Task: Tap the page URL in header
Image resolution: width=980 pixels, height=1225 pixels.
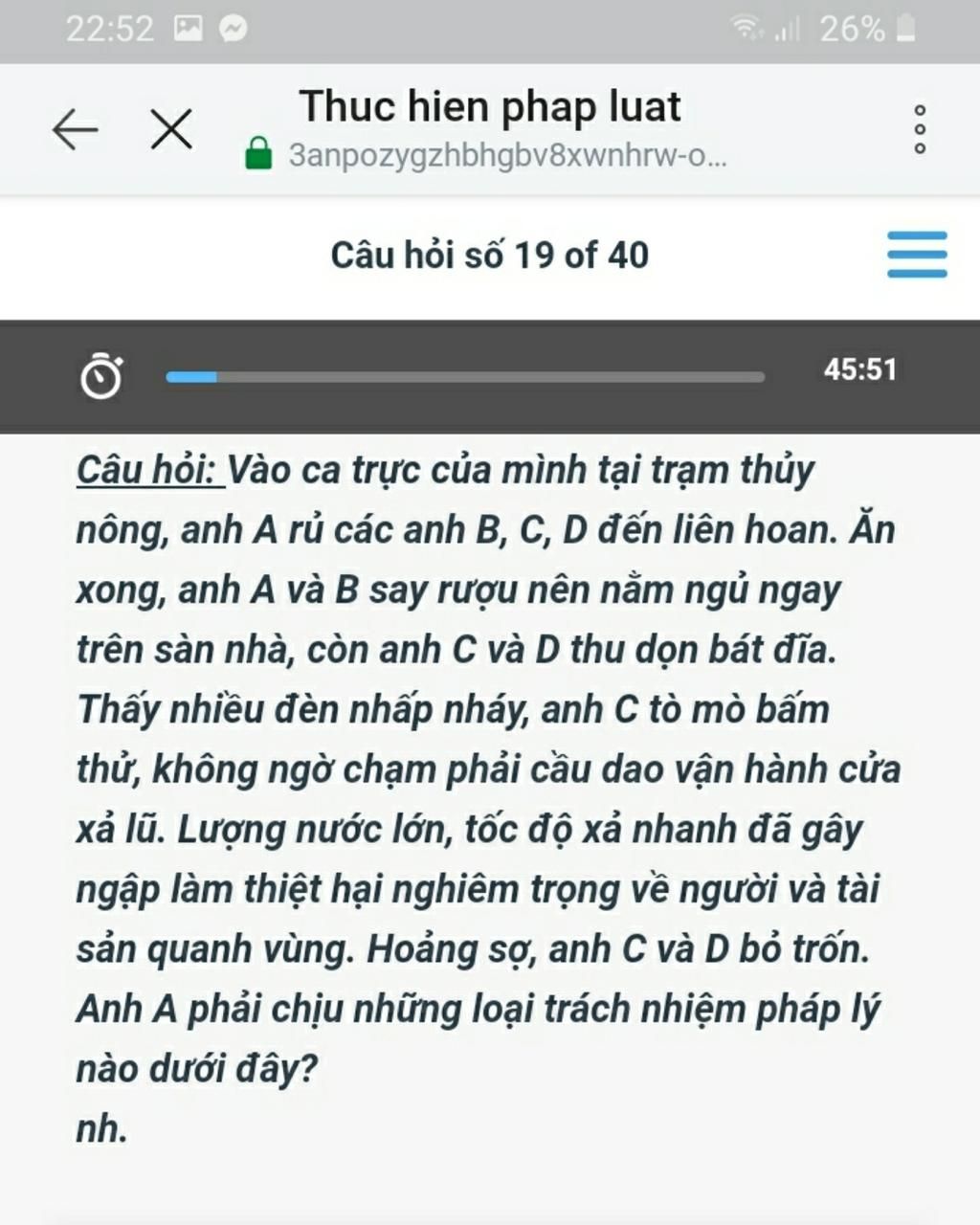Action: [507, 155]
